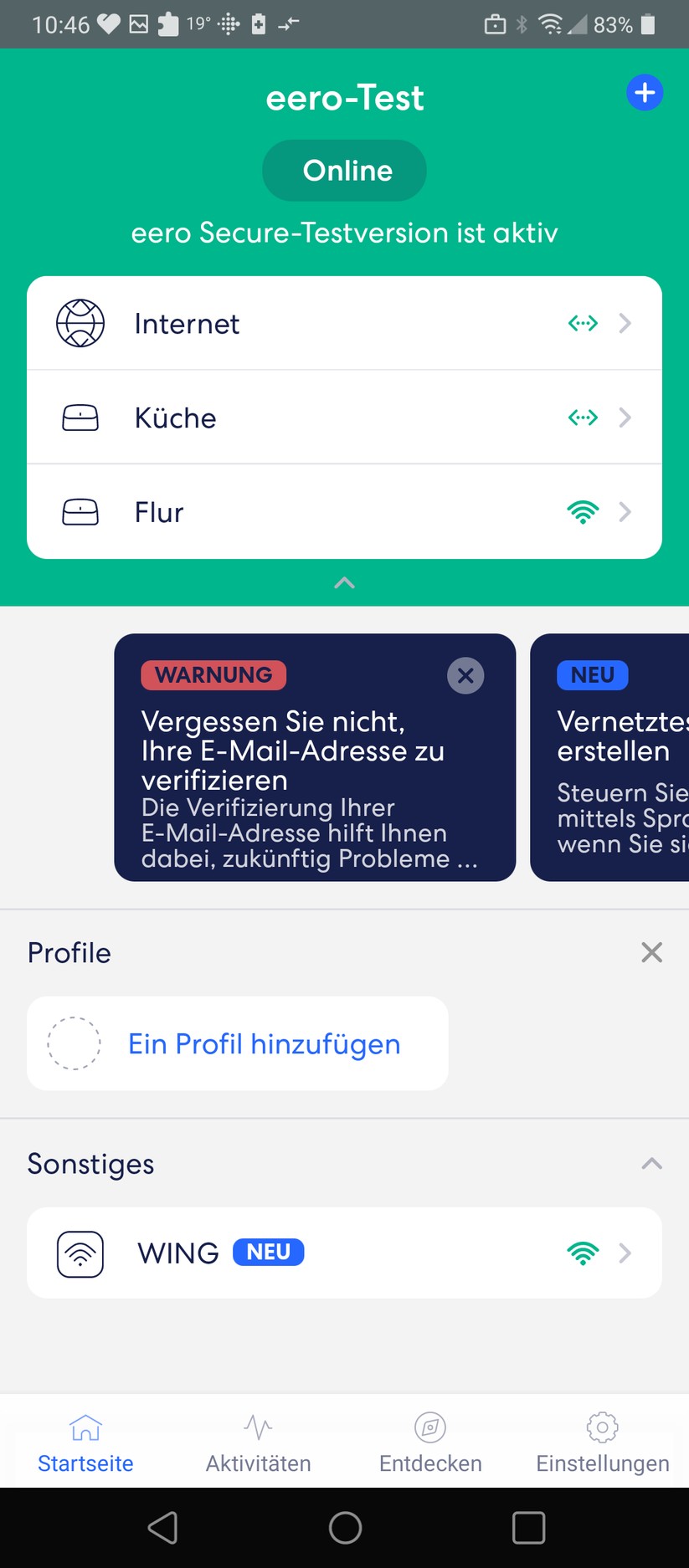Tap the Küche eero device icon
This screenshot has height=1568, width=689.
[x=80, y=417]
